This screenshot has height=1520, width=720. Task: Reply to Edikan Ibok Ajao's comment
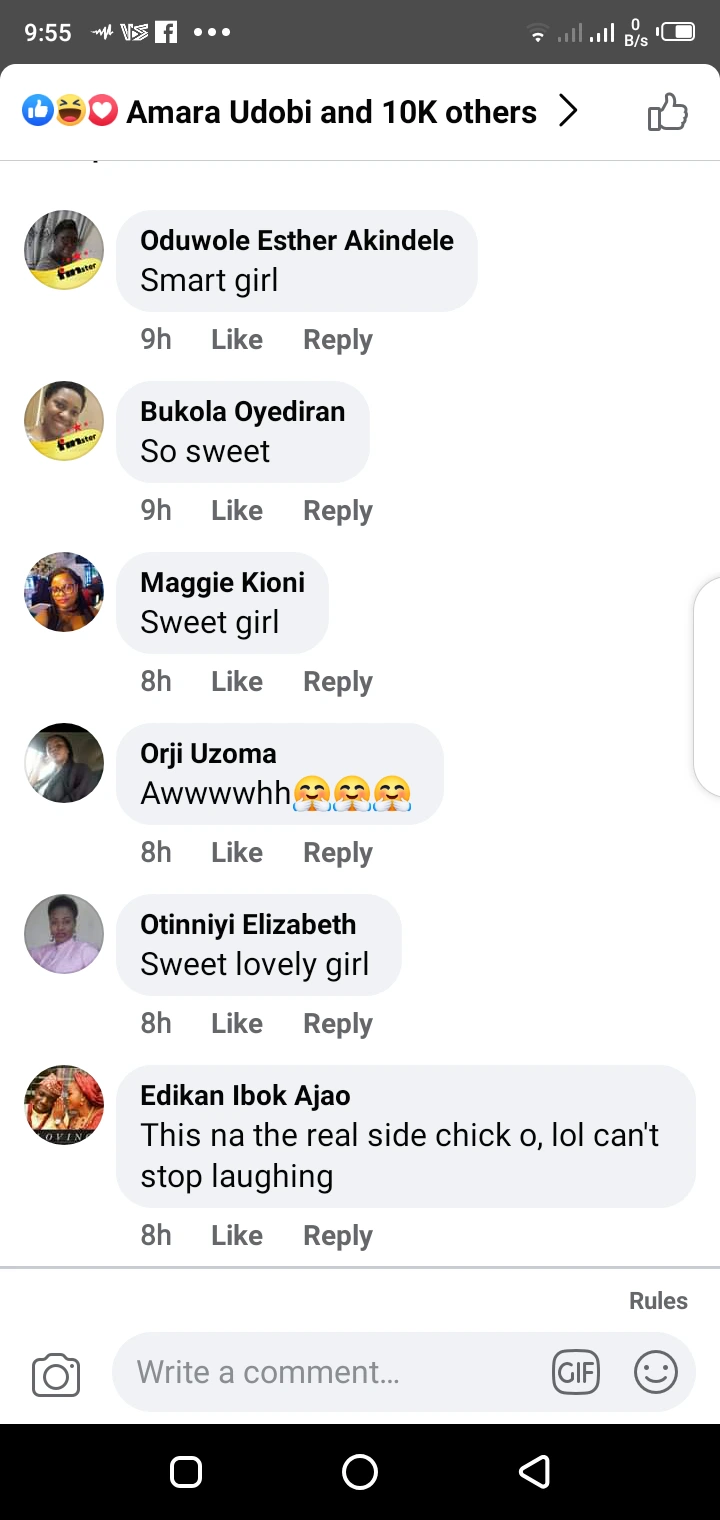338,1236
